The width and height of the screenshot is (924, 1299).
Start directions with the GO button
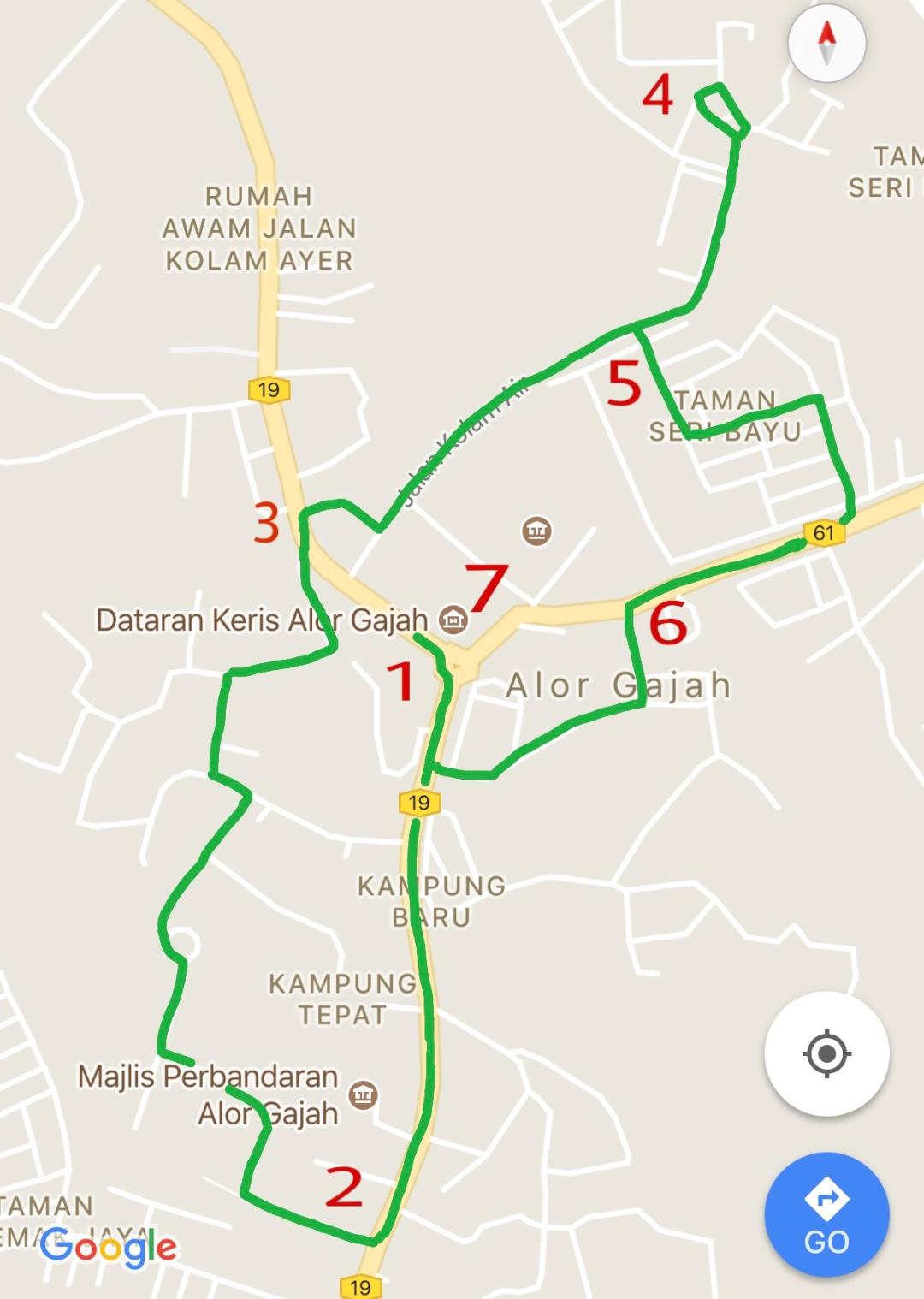click(x=826, y=1215)
